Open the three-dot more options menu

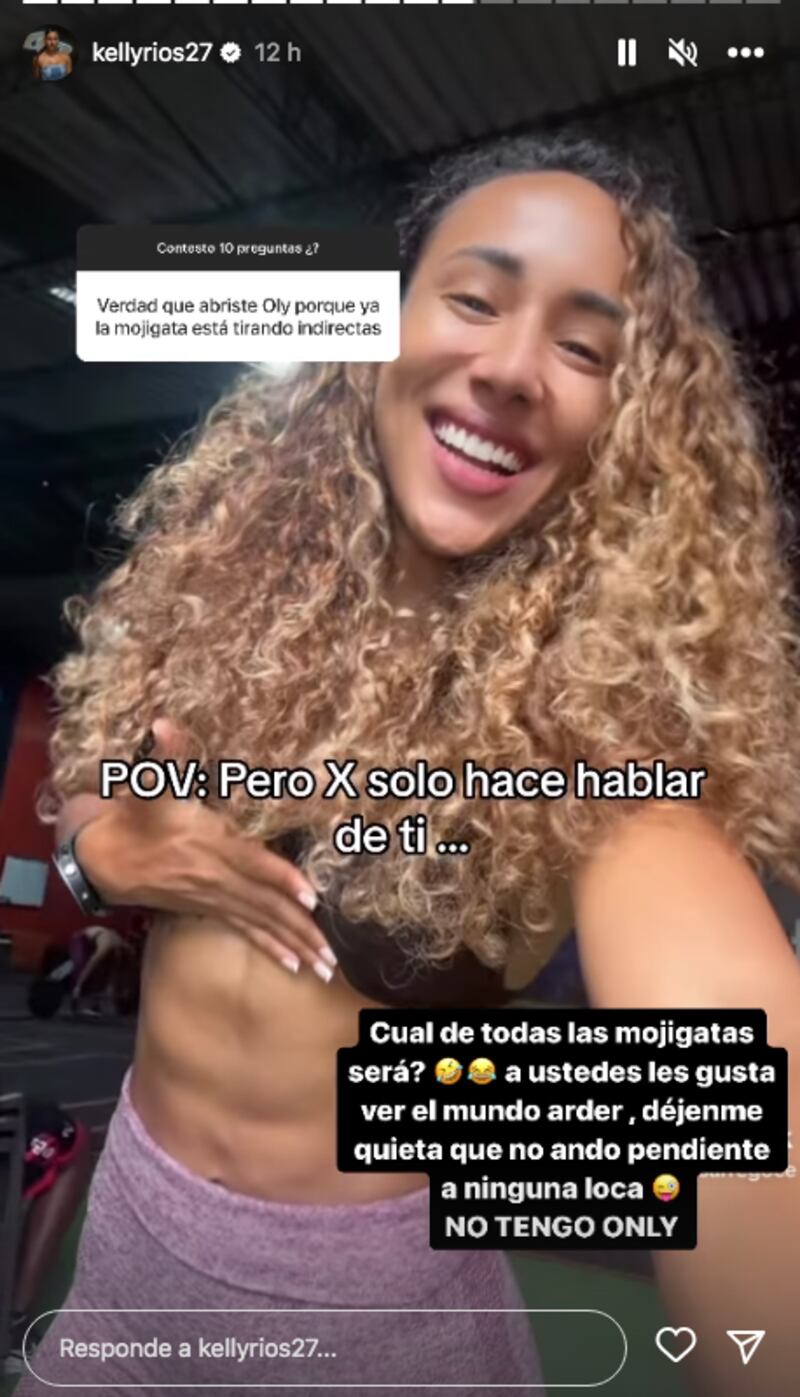pyautogui.click(x=746, y=53)
